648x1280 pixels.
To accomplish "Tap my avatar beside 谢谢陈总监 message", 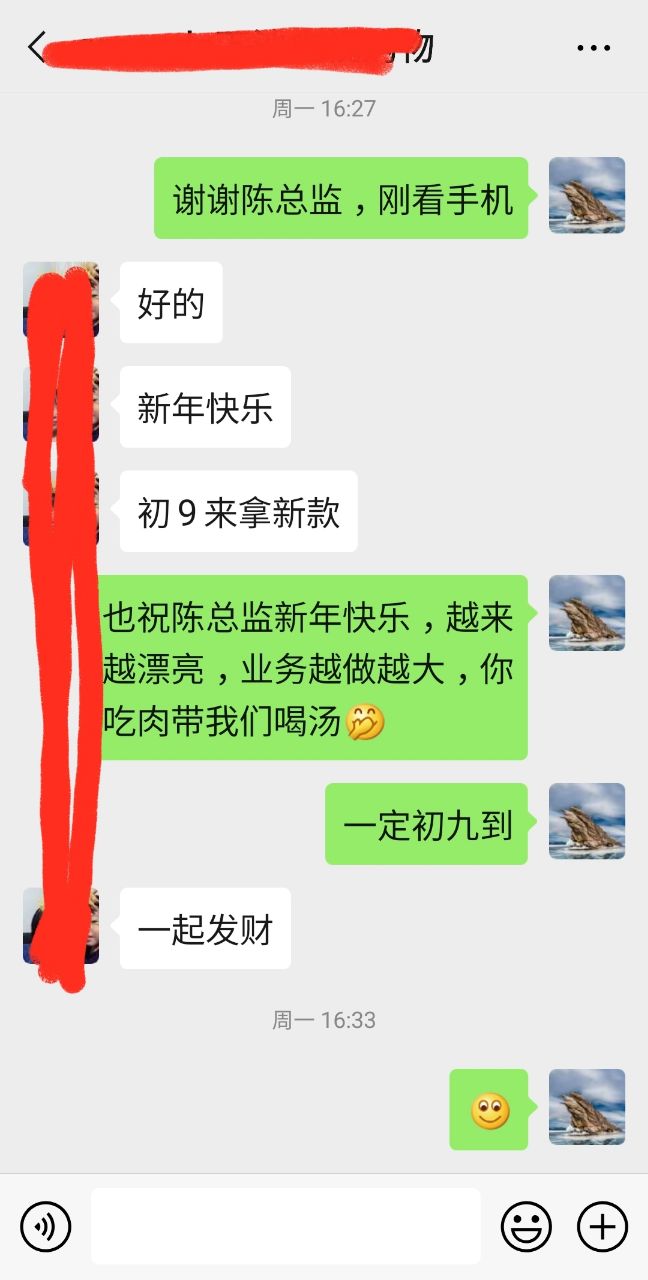I will 587,195.
